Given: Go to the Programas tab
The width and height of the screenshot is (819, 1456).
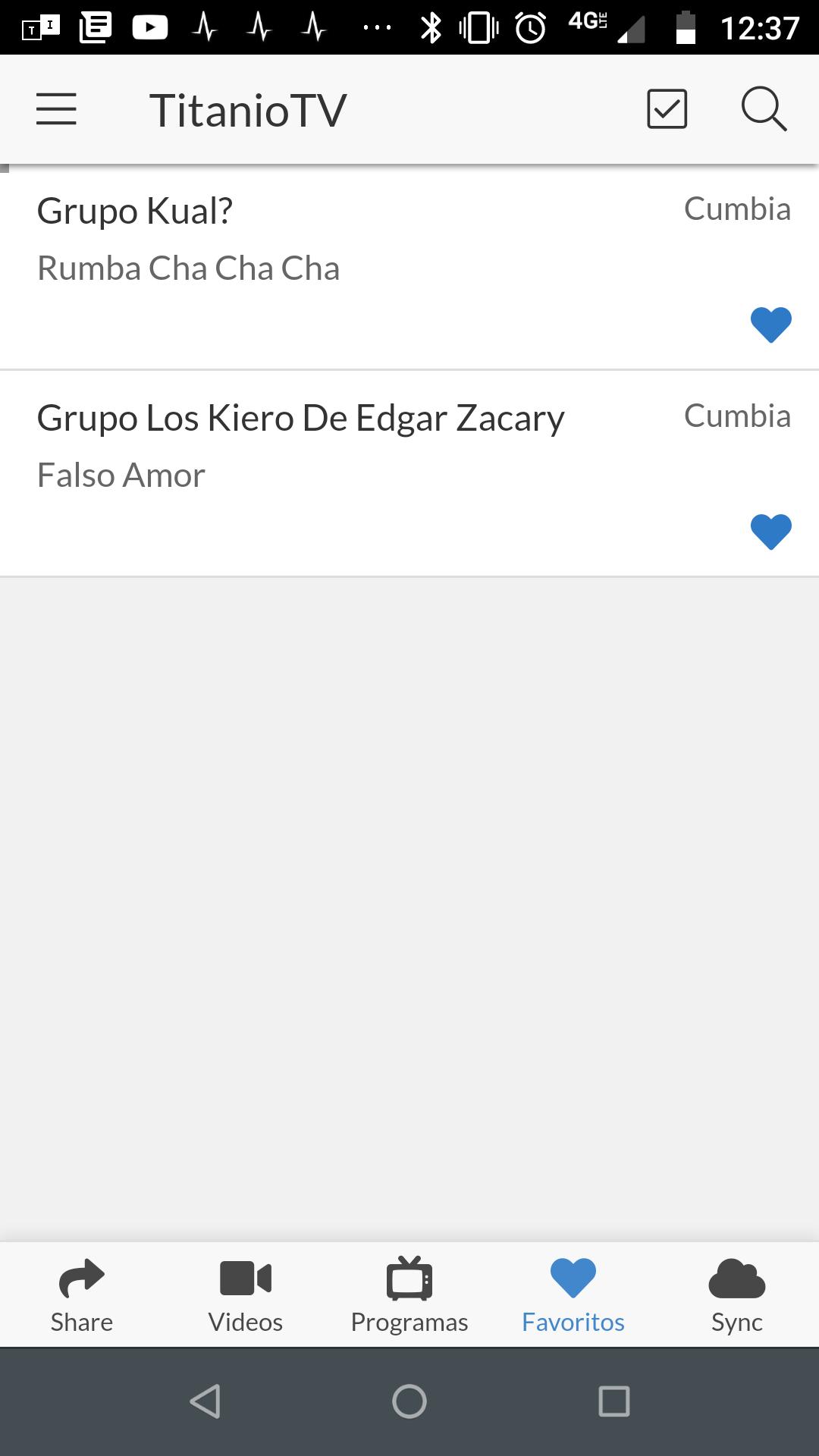Looking at the screenshot, I should [409, 1295].
